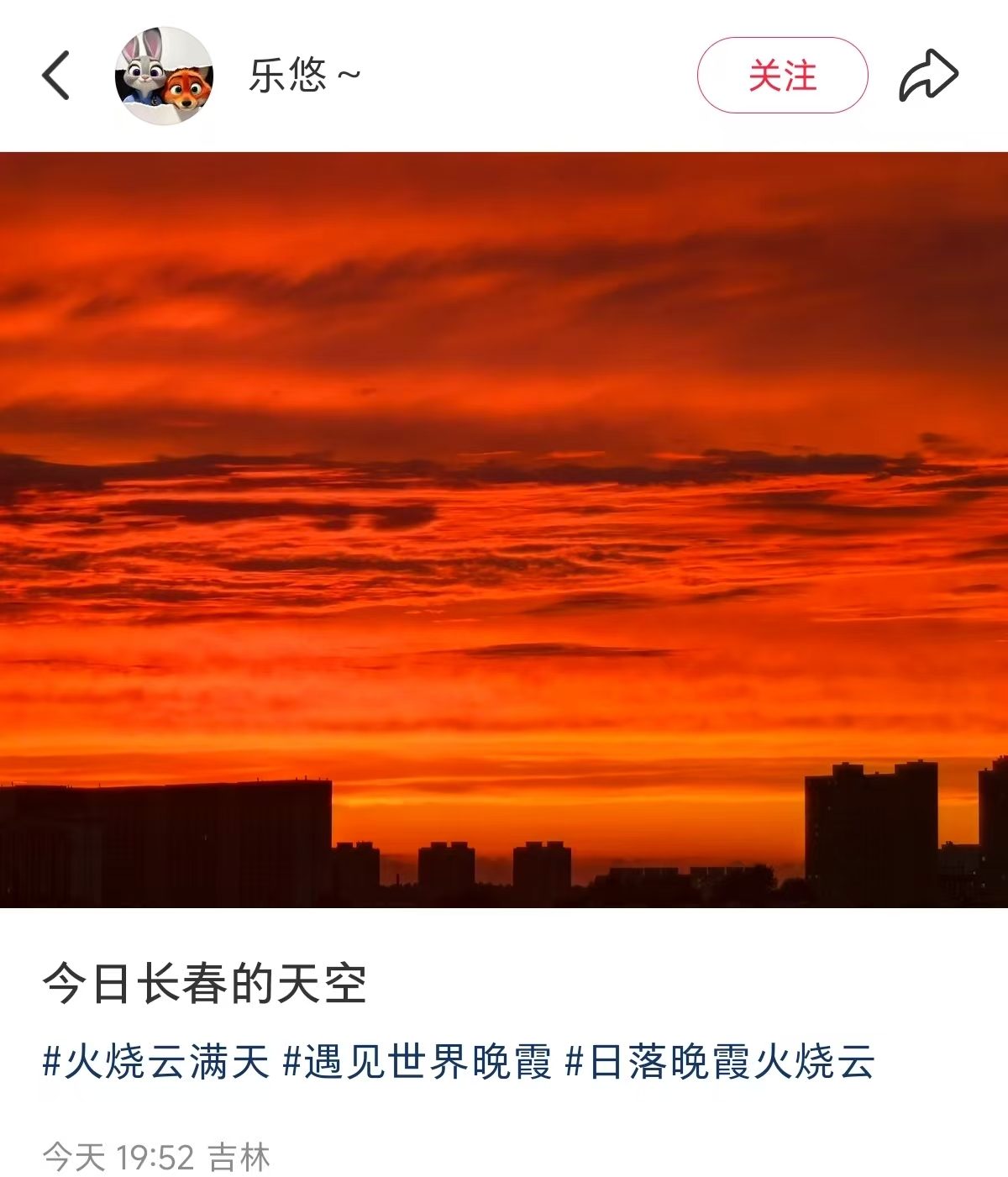Go back using the top-left arrow

(56, 76)
